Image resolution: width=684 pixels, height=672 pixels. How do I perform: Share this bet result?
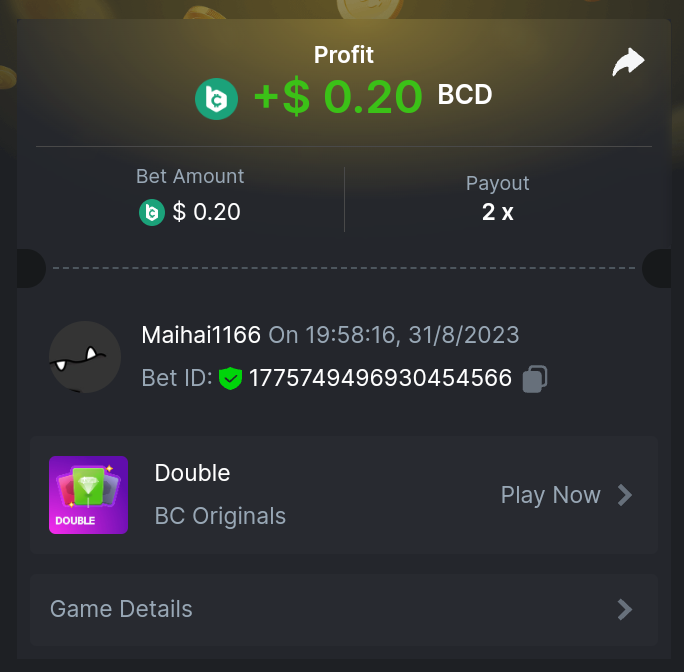(628, 64)
